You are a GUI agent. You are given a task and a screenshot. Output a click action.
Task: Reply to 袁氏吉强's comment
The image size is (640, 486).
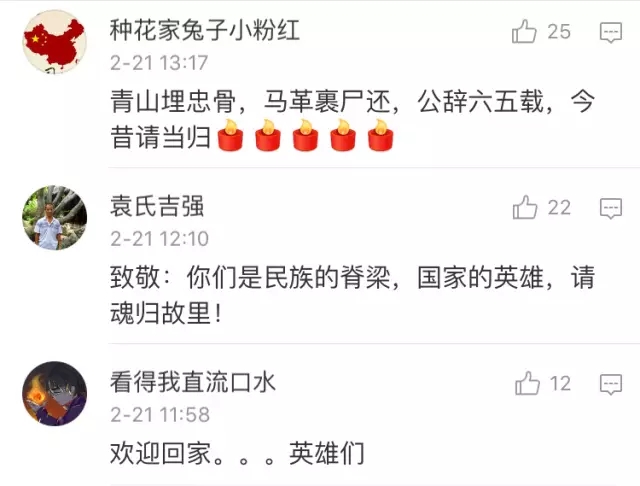pos(610,208)
